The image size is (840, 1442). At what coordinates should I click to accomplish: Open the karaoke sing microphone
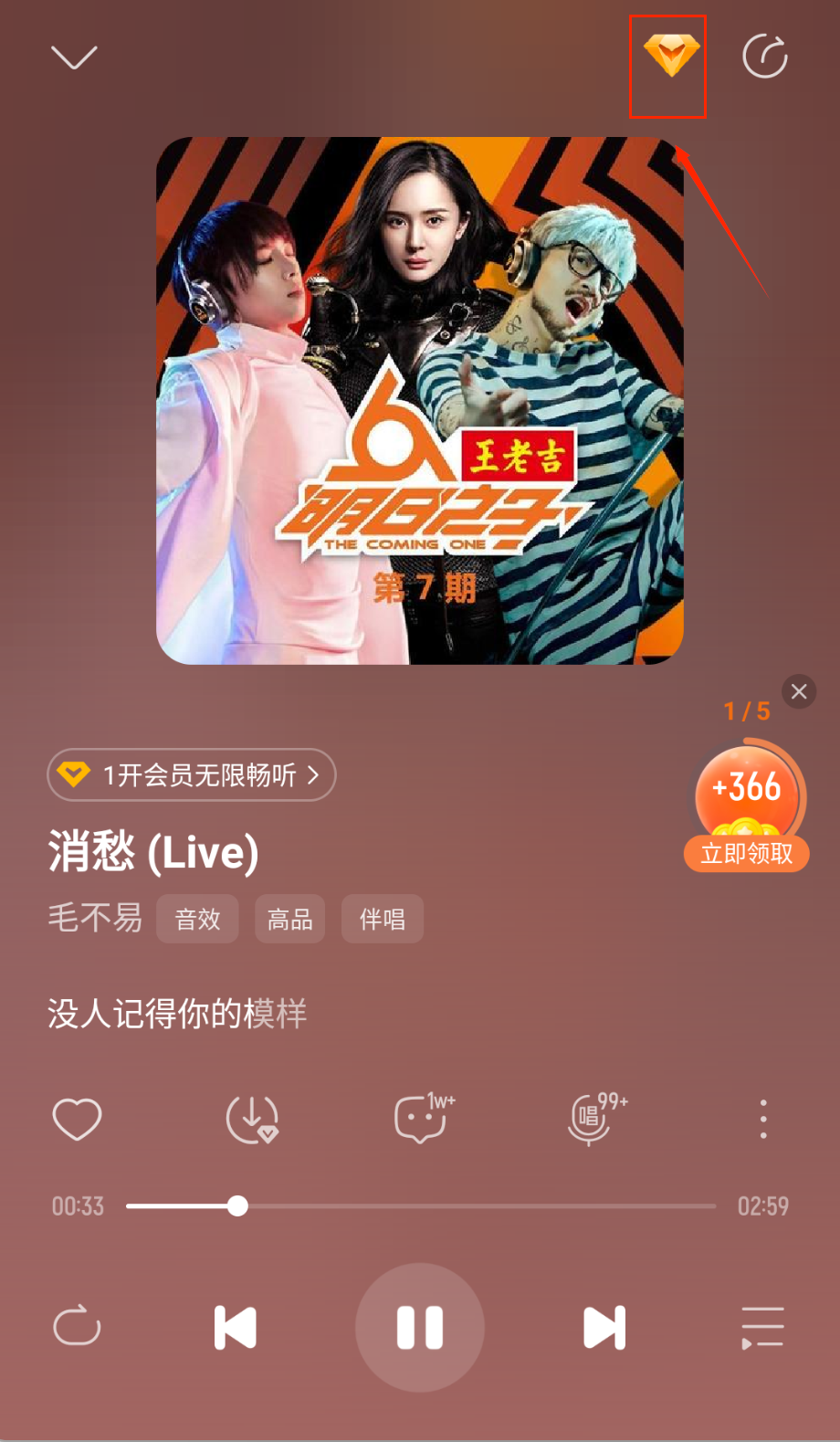point(592,1118)
